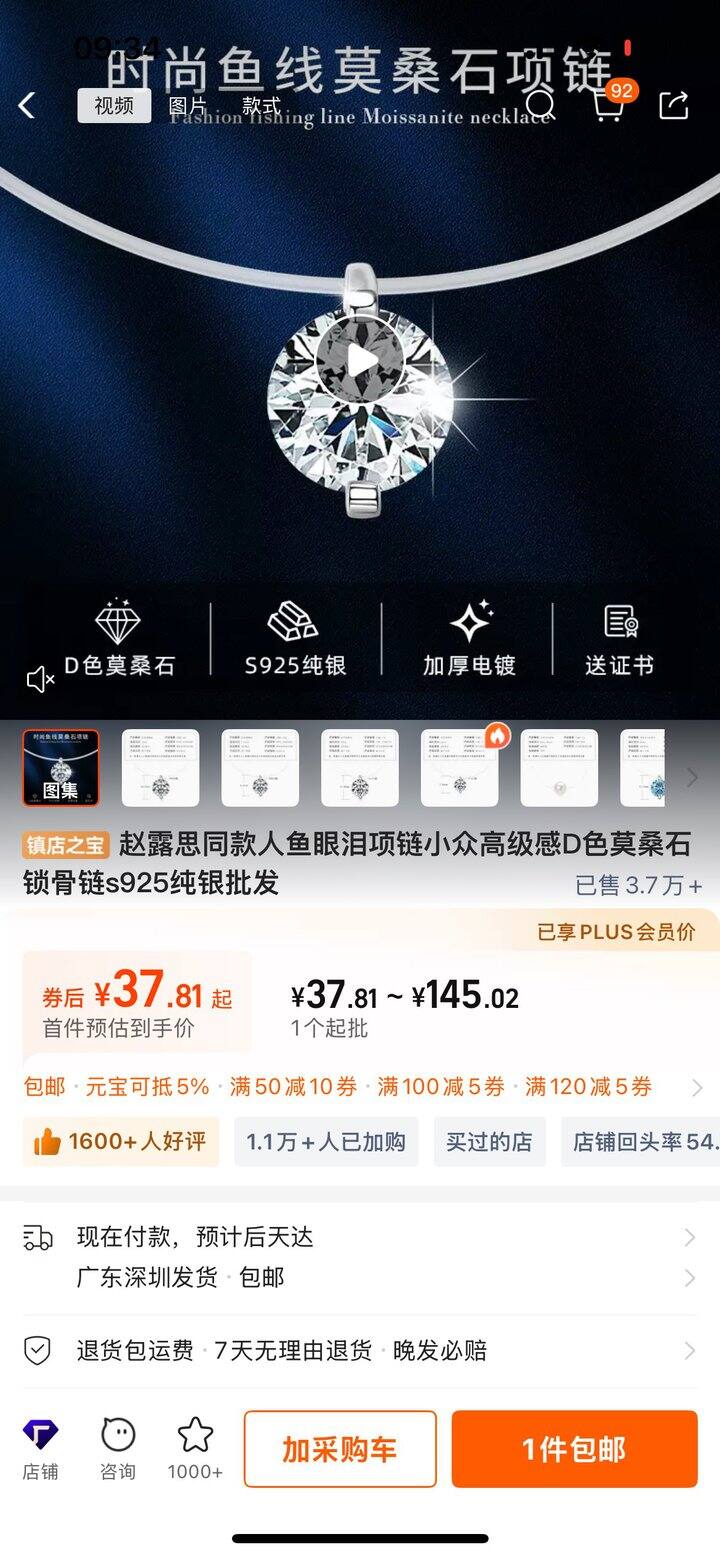Expand the coupon list via right chevron
The height and width of the screenshot is (1558, 720).
tap(699, 1086)
